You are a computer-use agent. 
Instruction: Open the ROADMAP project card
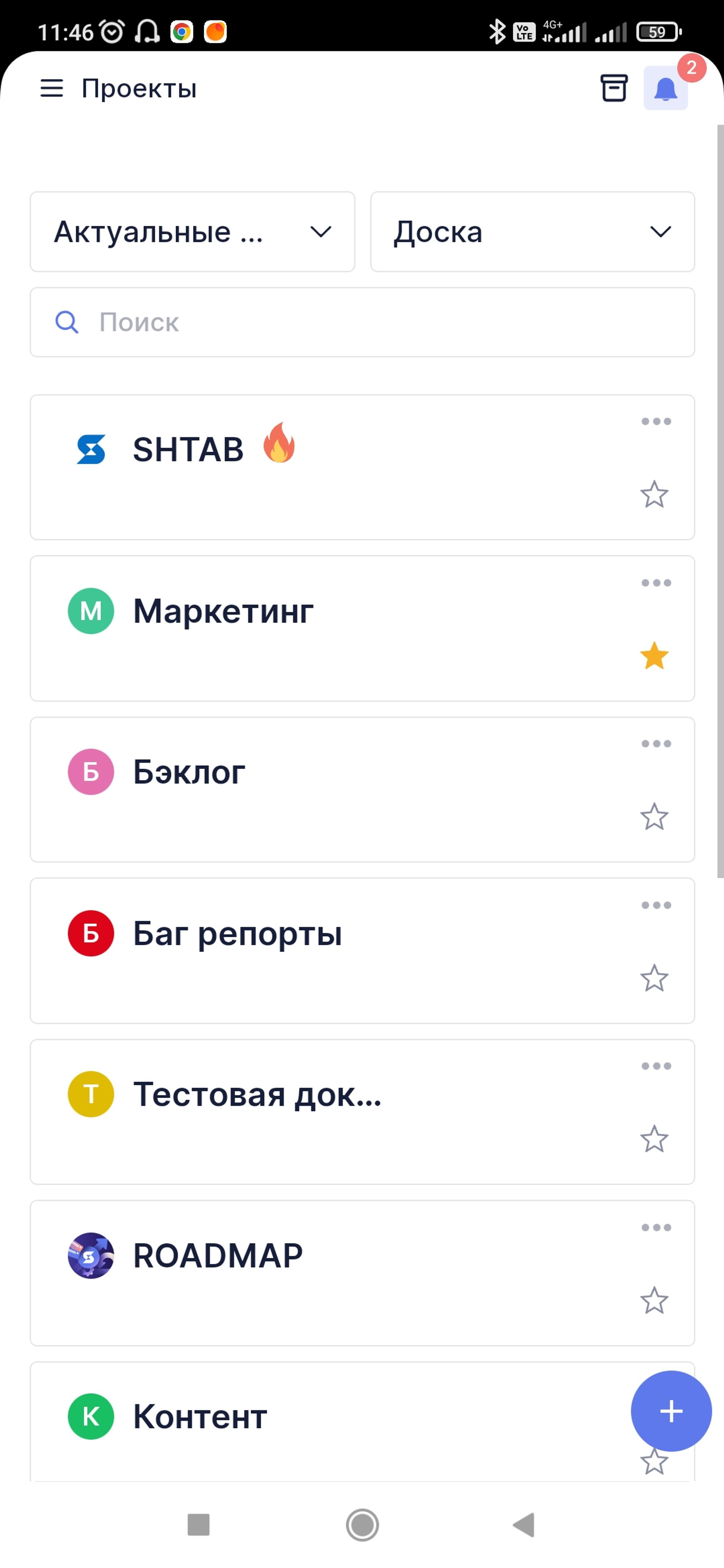[x=362, y=1273]
